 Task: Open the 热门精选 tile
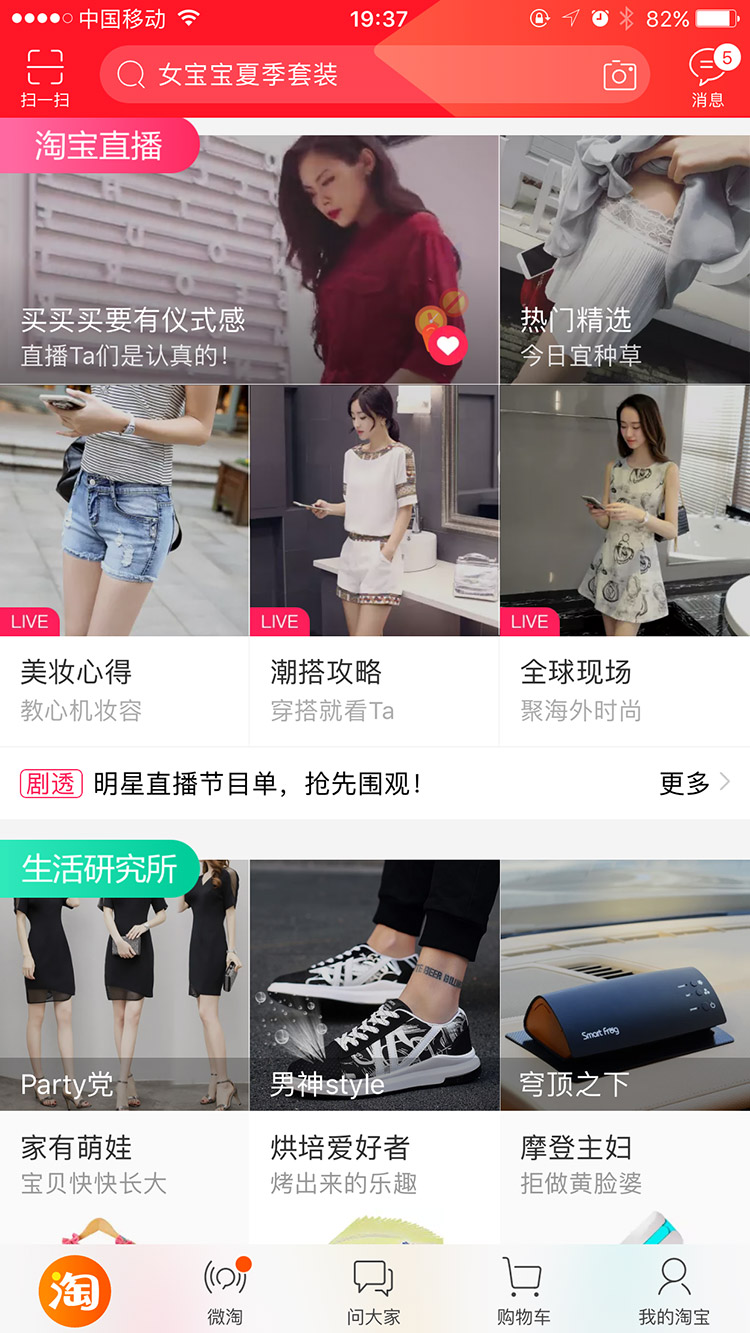tap(624, 260)
